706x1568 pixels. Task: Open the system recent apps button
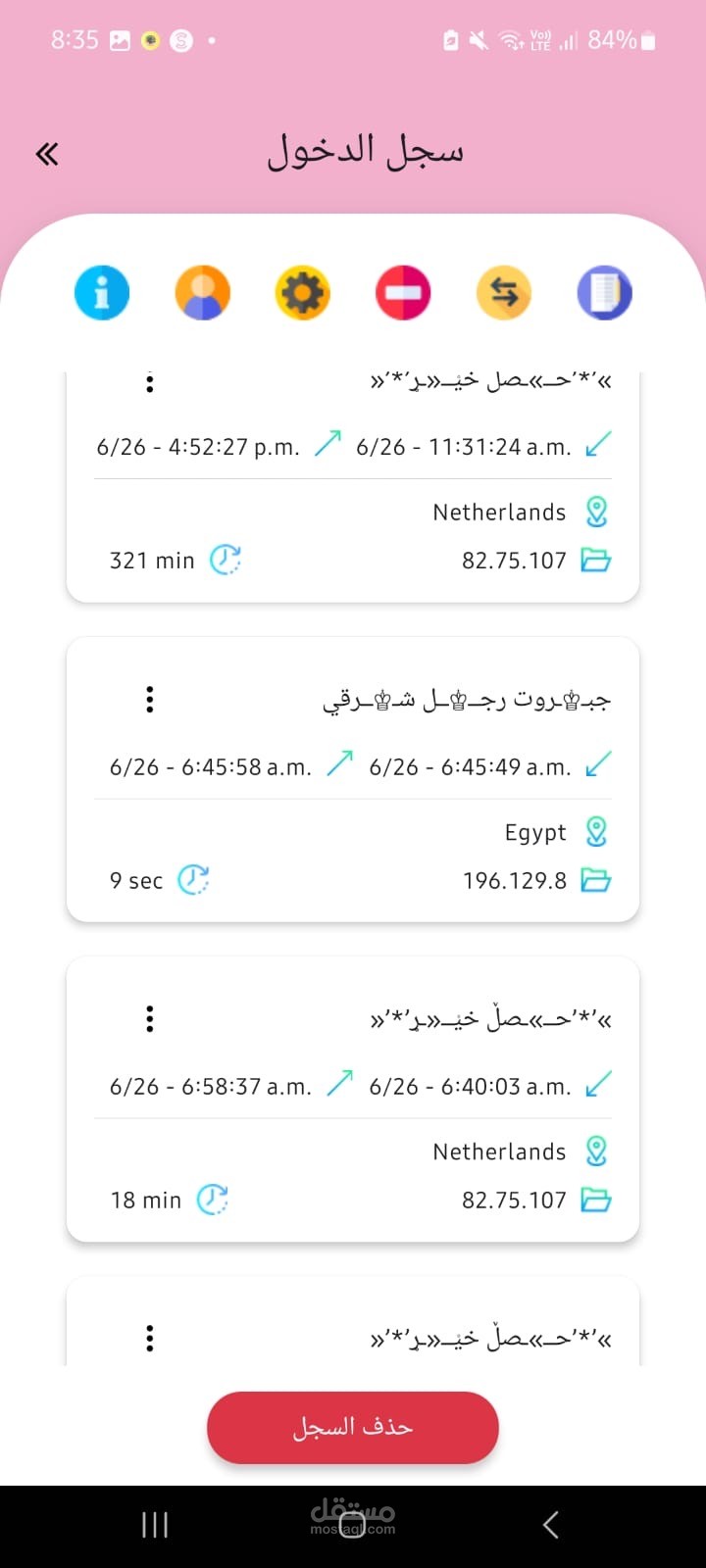tap(155, 1525)
